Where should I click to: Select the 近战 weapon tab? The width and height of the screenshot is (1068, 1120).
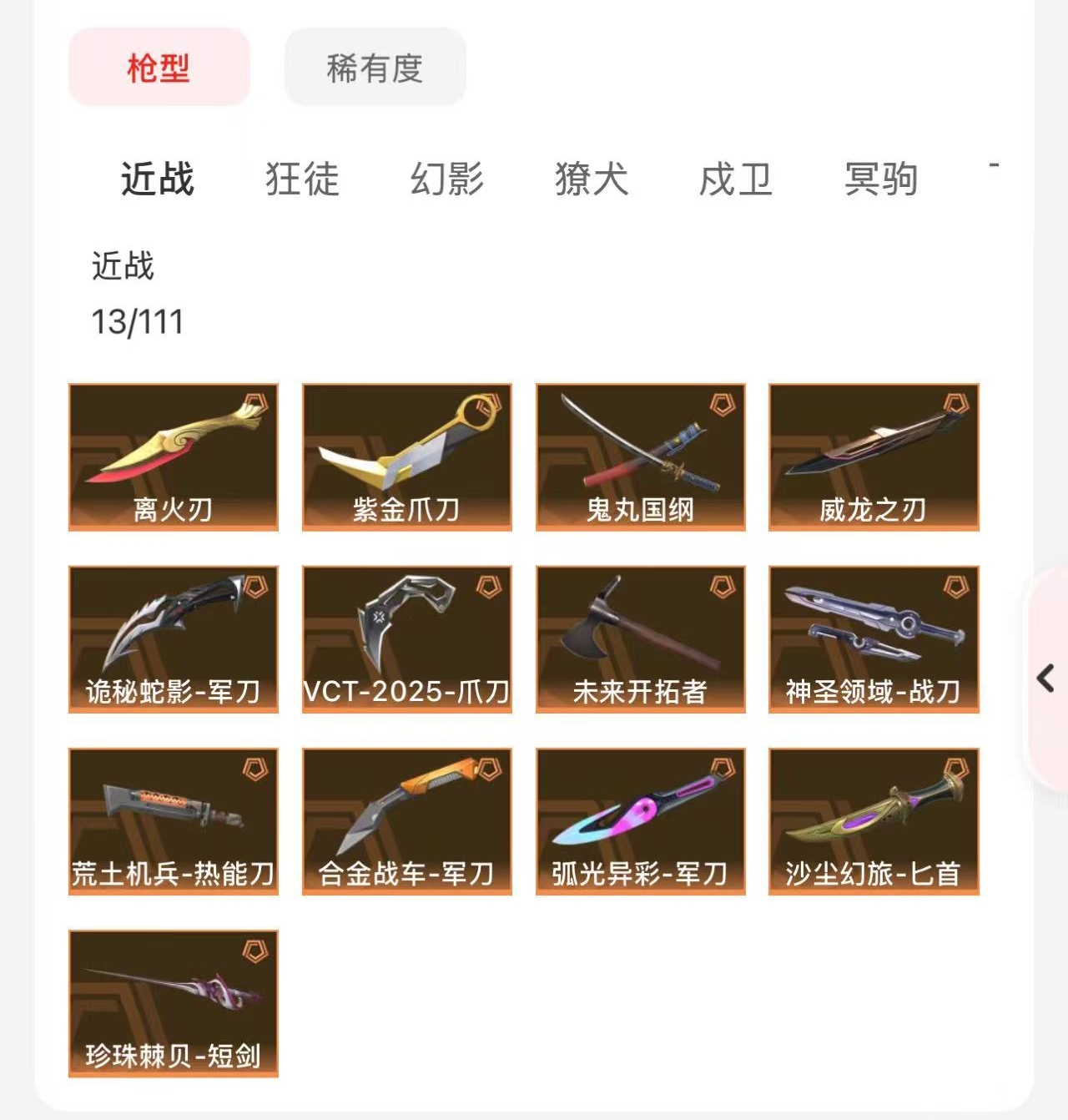(x=158, y=179)
